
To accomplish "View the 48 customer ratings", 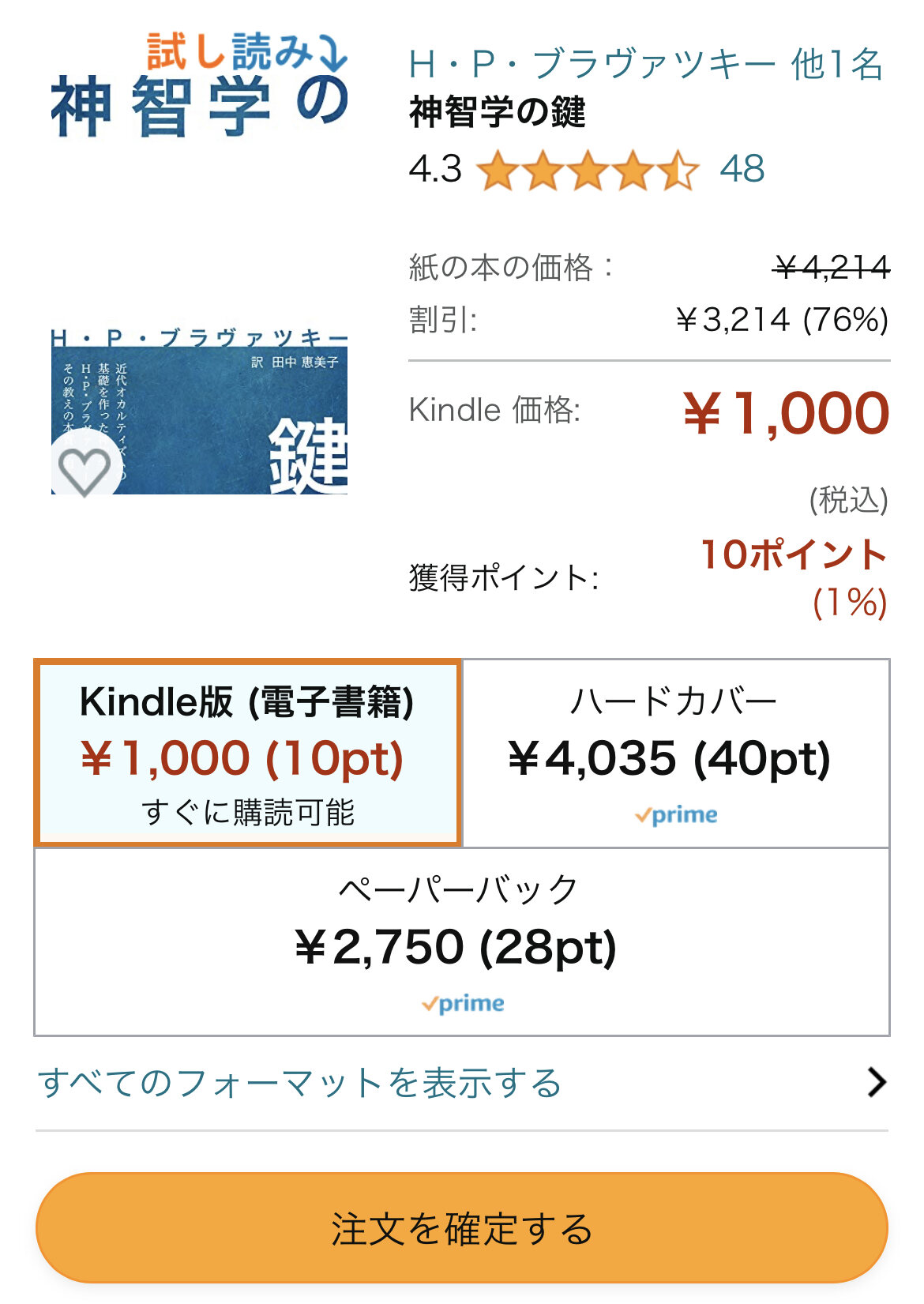I will 742,169.
